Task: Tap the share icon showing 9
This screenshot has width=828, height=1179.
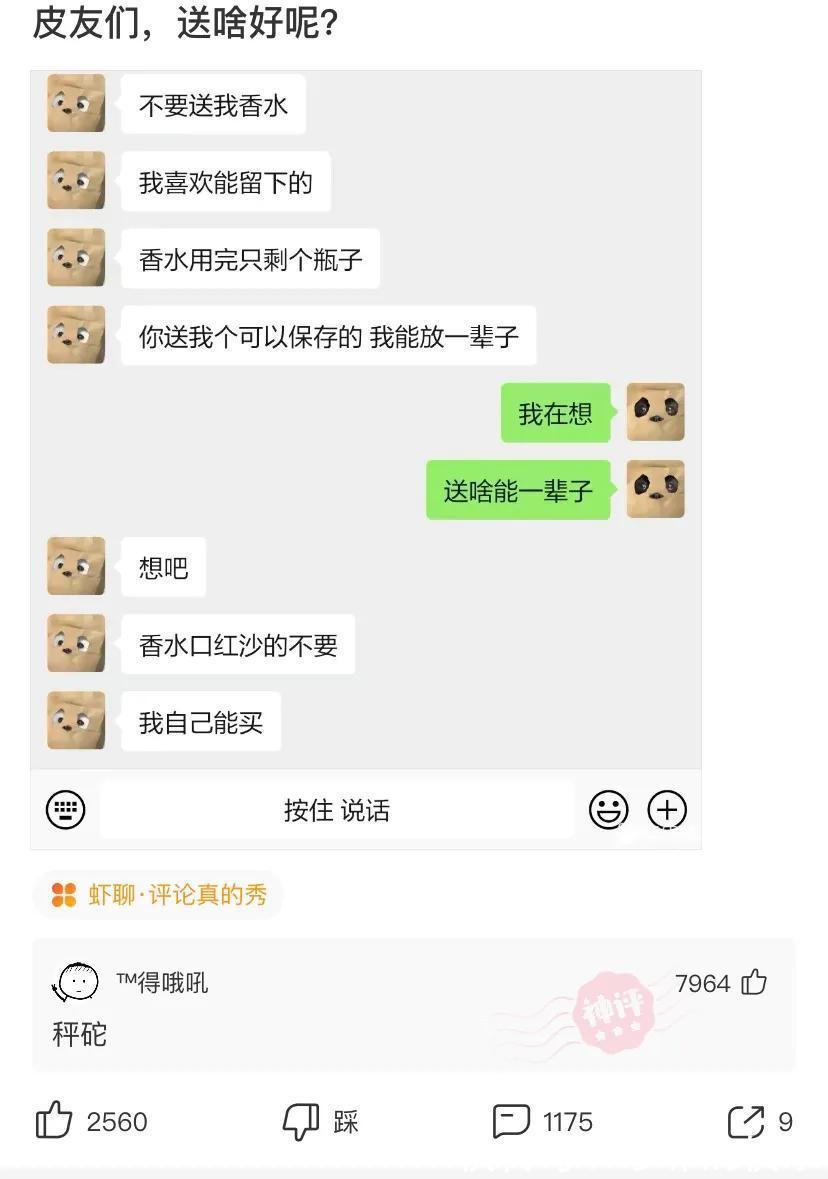Action: click(x=747, y=1122)
